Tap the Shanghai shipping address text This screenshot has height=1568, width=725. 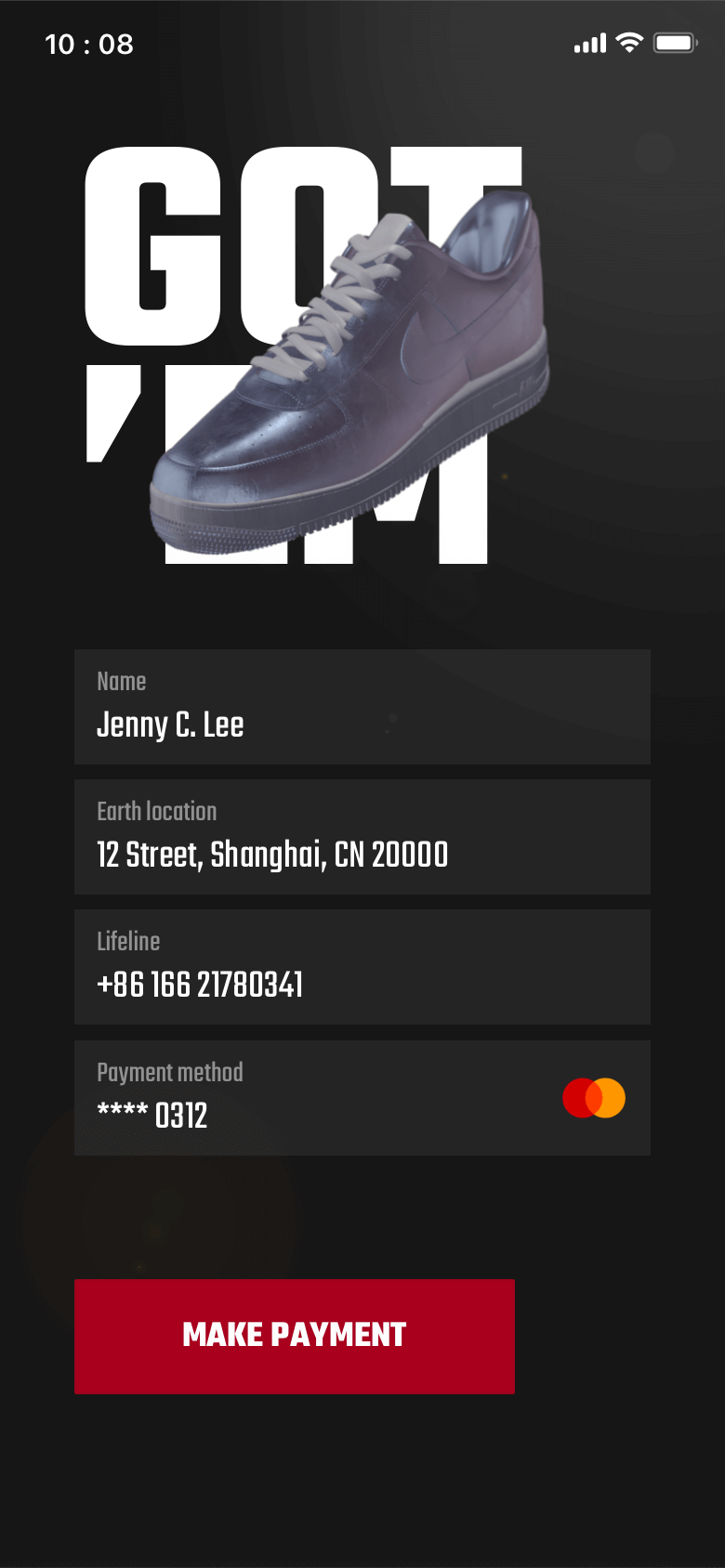272,855
